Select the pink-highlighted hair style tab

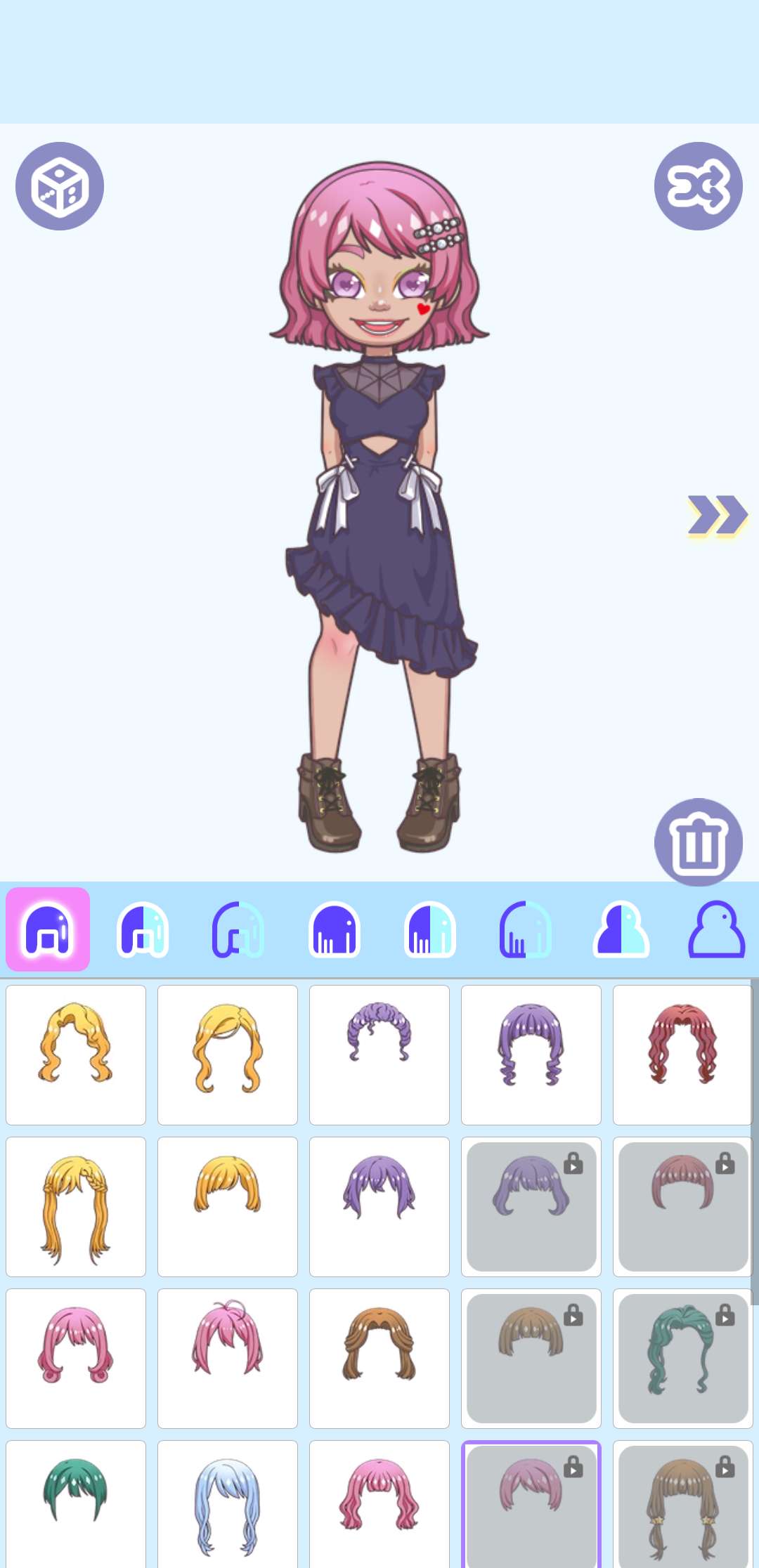(x=48, y=929)
